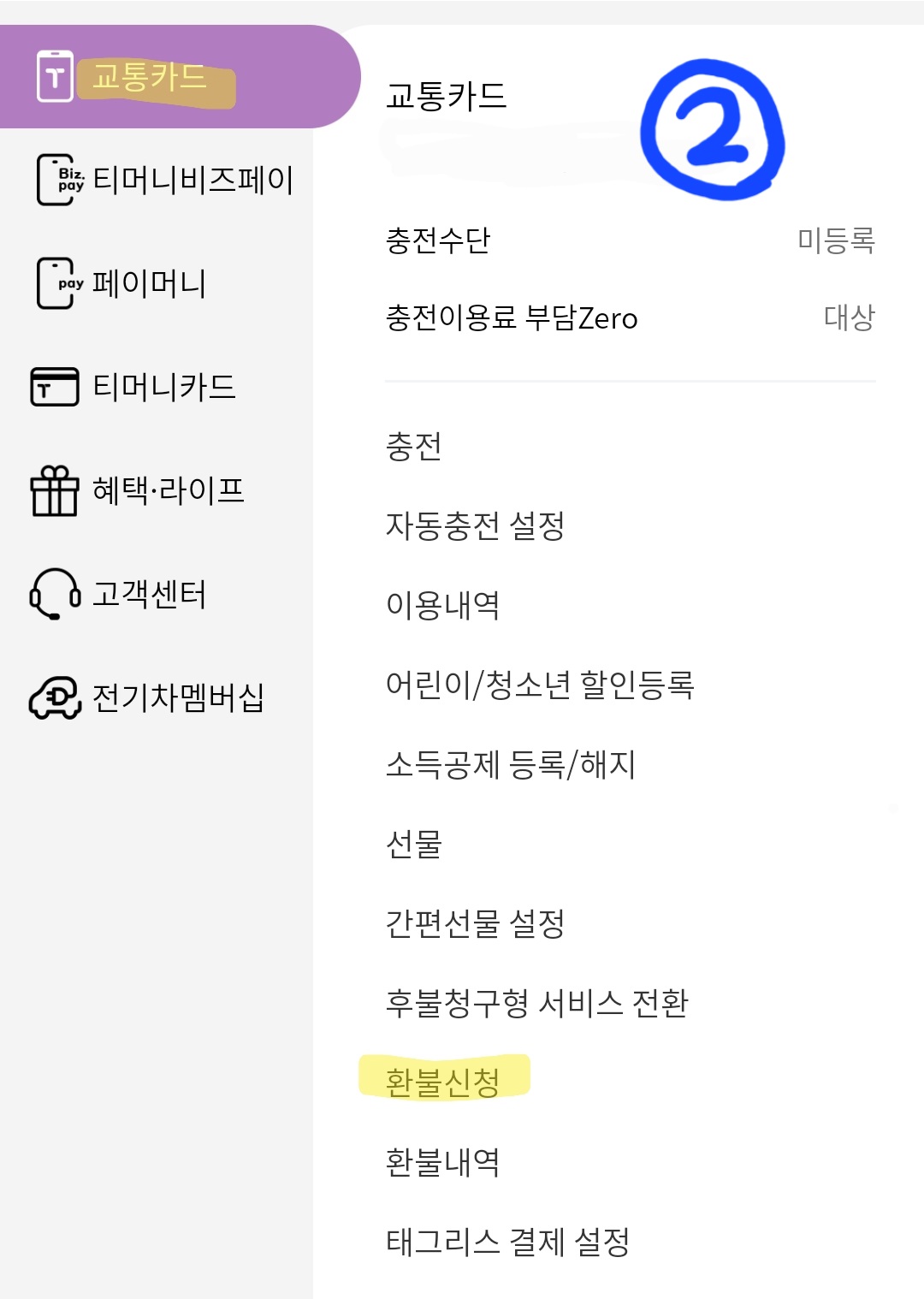Open 소득공제 등록/해지
The image size is (924, 1299).
(512, 767)
